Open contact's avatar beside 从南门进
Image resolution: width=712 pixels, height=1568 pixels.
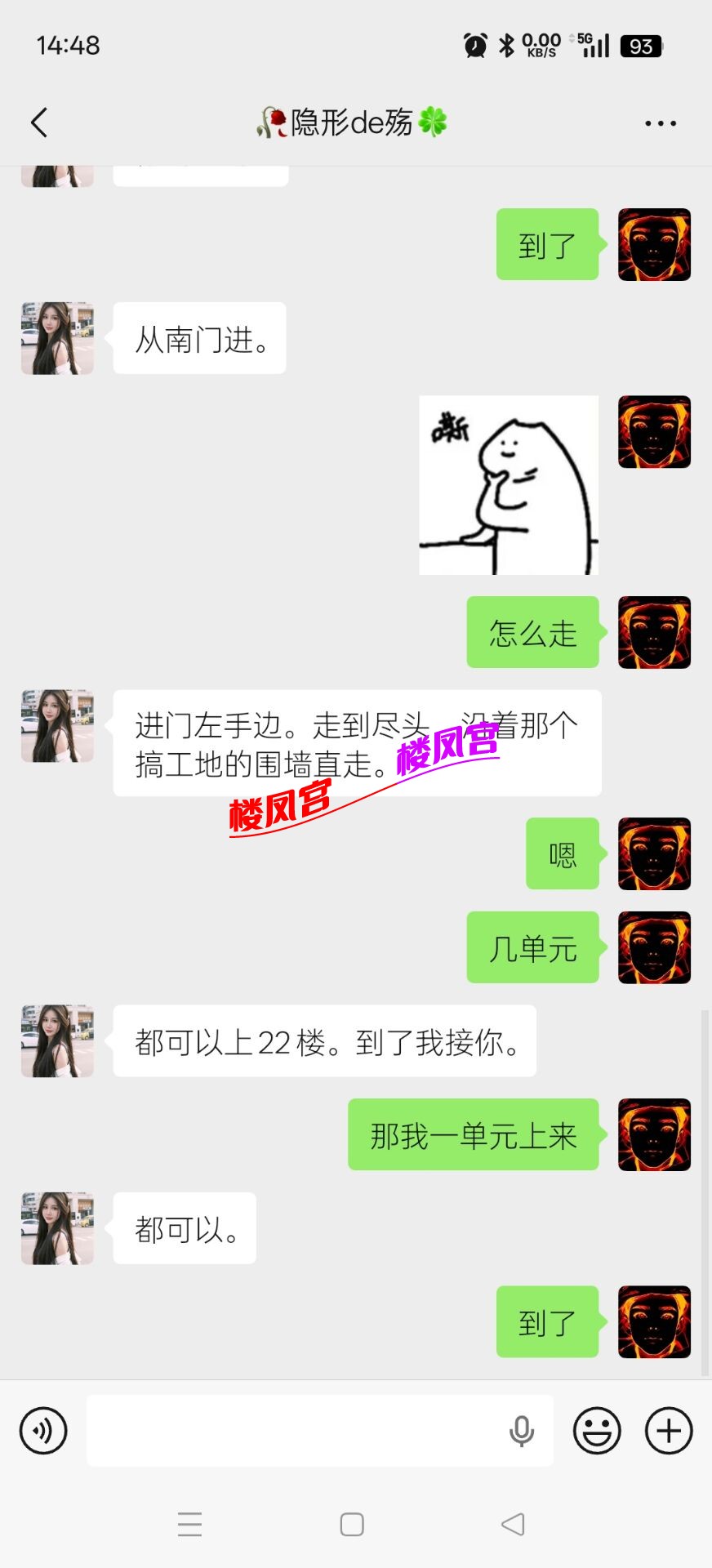[x=57, y=338]
